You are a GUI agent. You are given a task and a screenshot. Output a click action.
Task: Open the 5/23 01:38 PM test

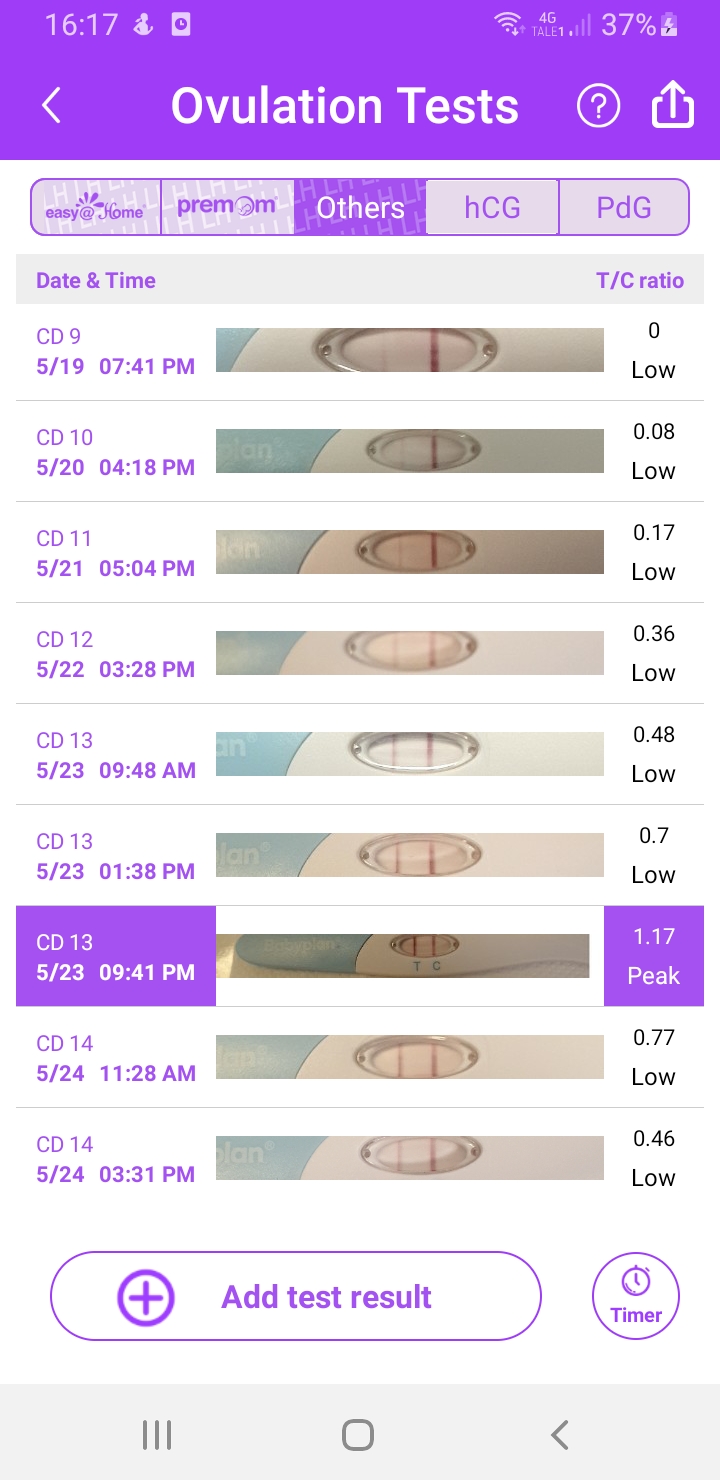(360, 856)
